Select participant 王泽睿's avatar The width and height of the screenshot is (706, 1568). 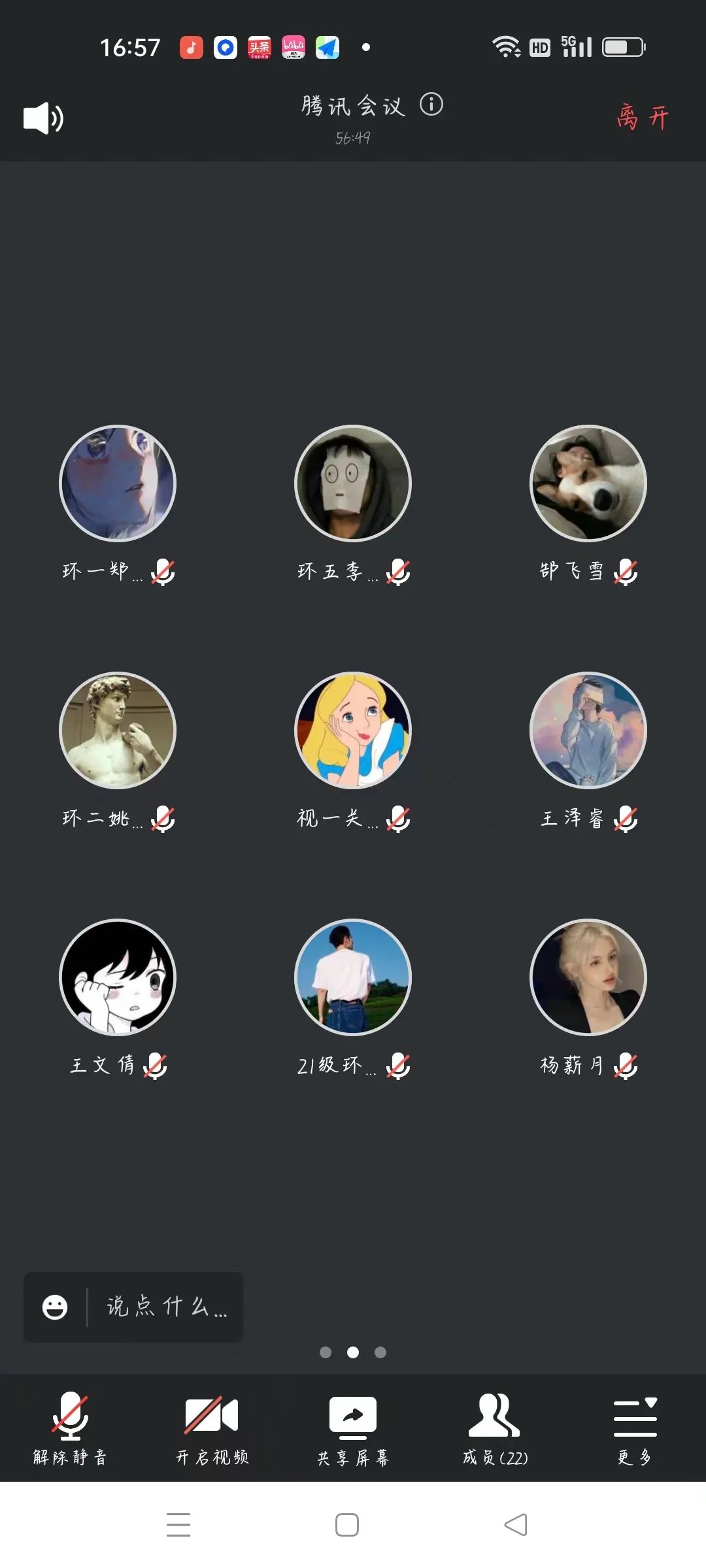[x=588, y=730]
